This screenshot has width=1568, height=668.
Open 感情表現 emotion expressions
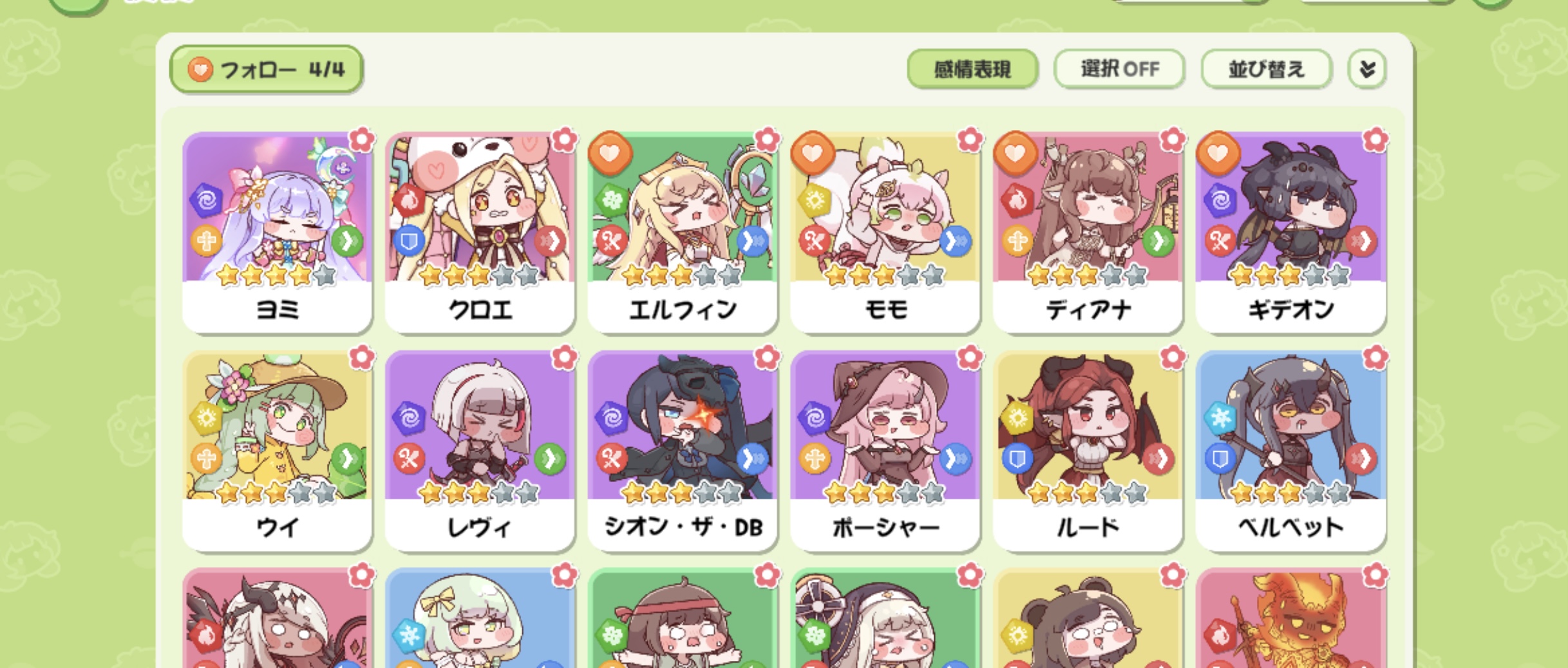point(972,69)
